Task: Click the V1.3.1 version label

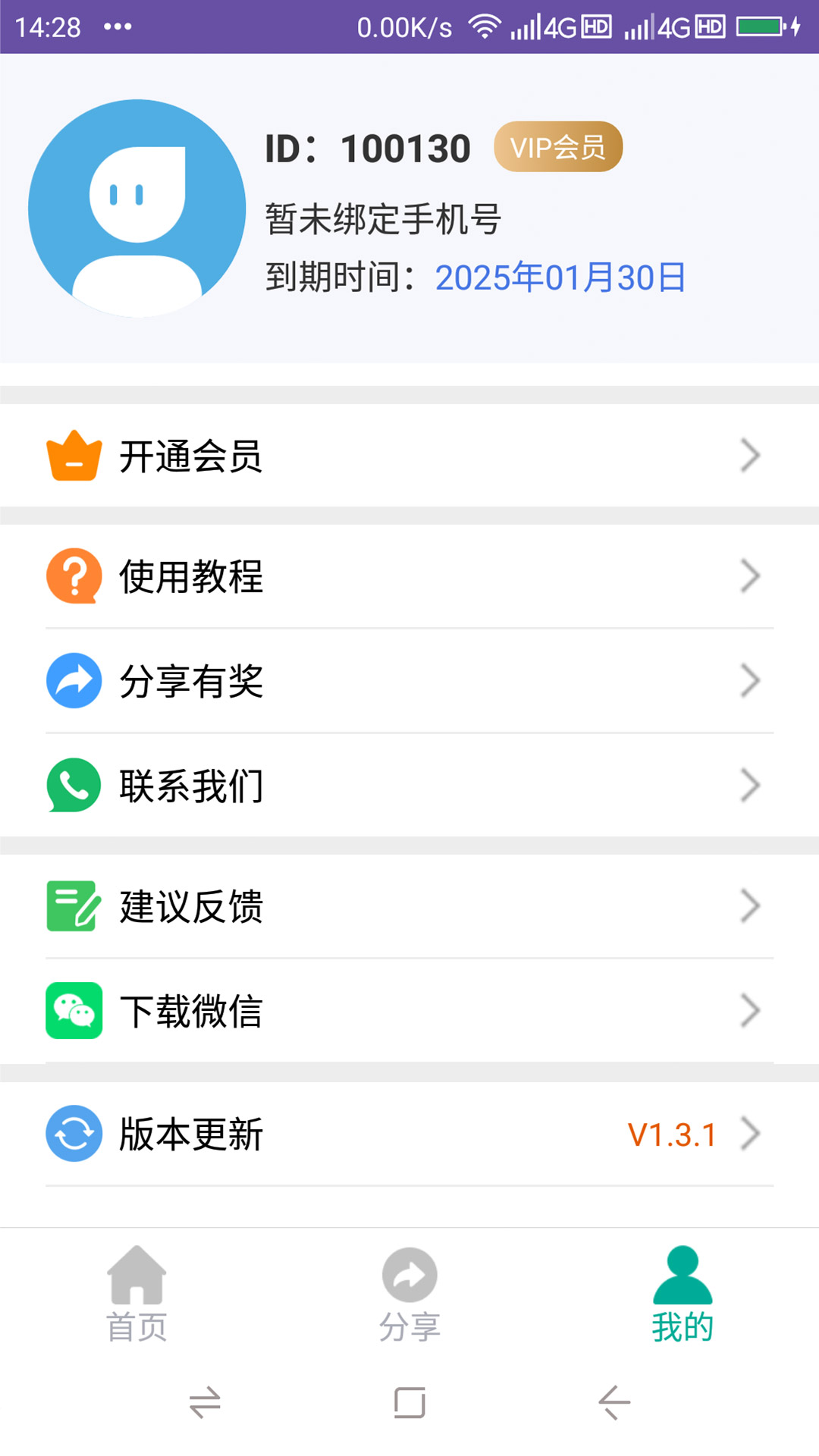Action: click(670, 1134)
